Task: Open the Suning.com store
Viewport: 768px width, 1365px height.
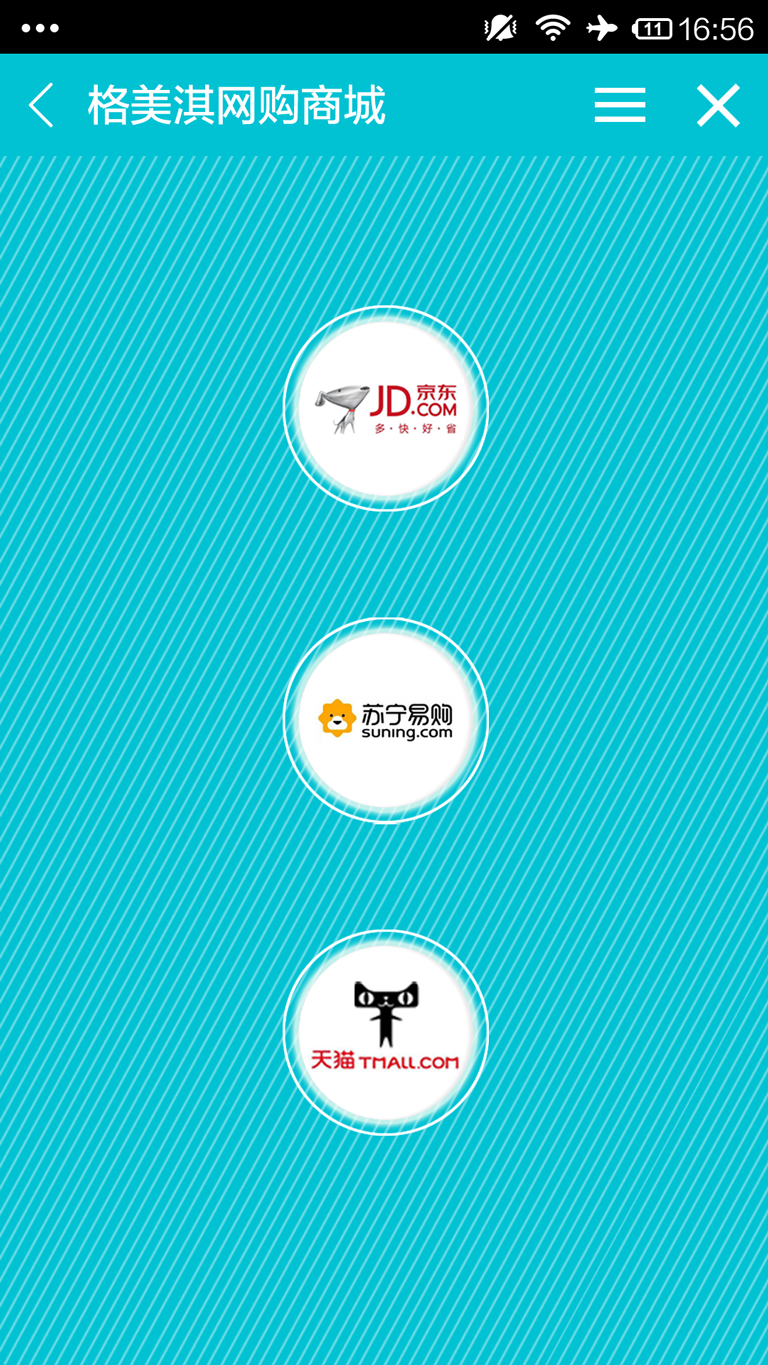Action: click(x=386, y=720)
